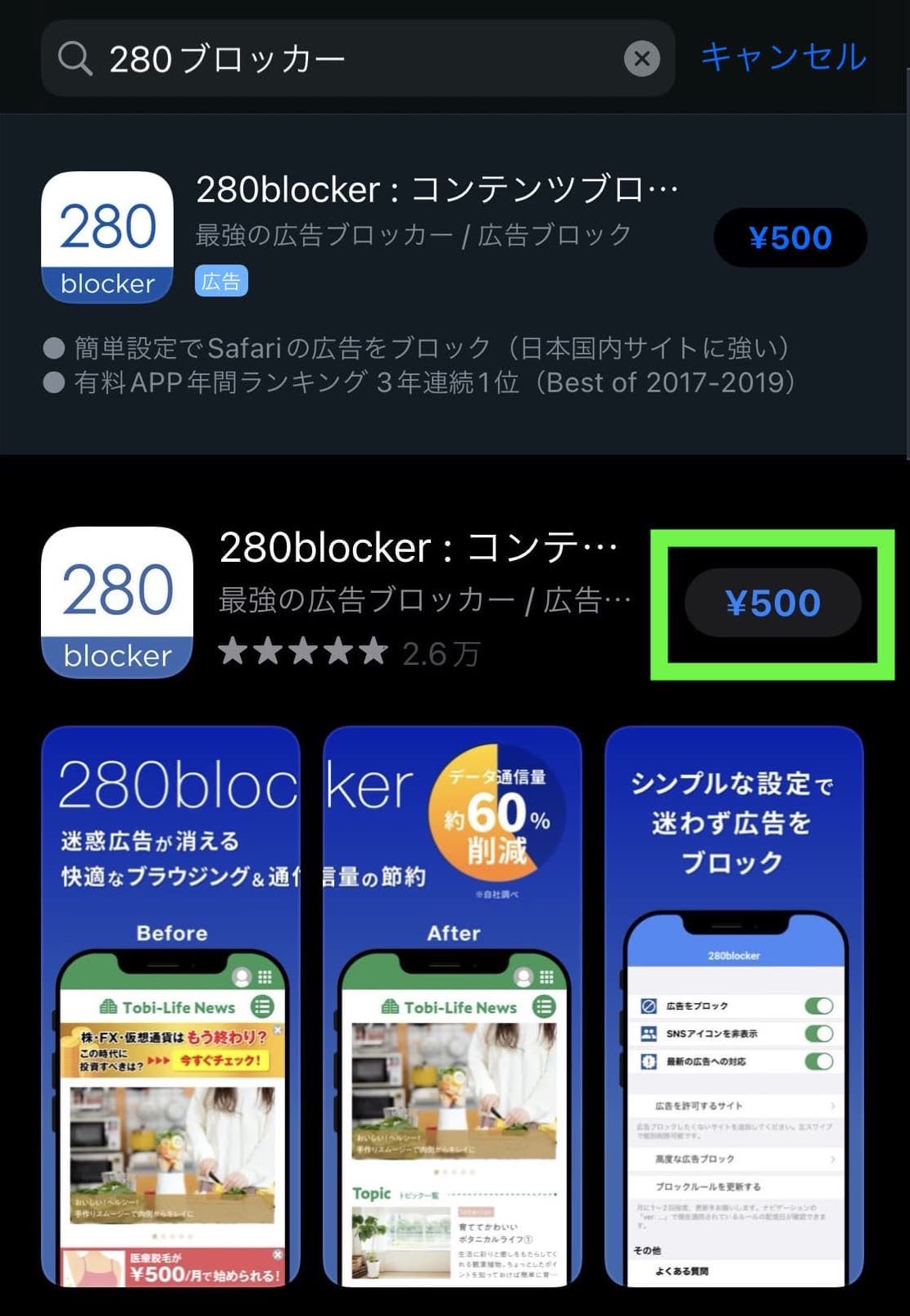This screenshot has height=1316, width=910.
Task: Open 高度な広告ブロック with the arrow
Action: [832, 1158]
